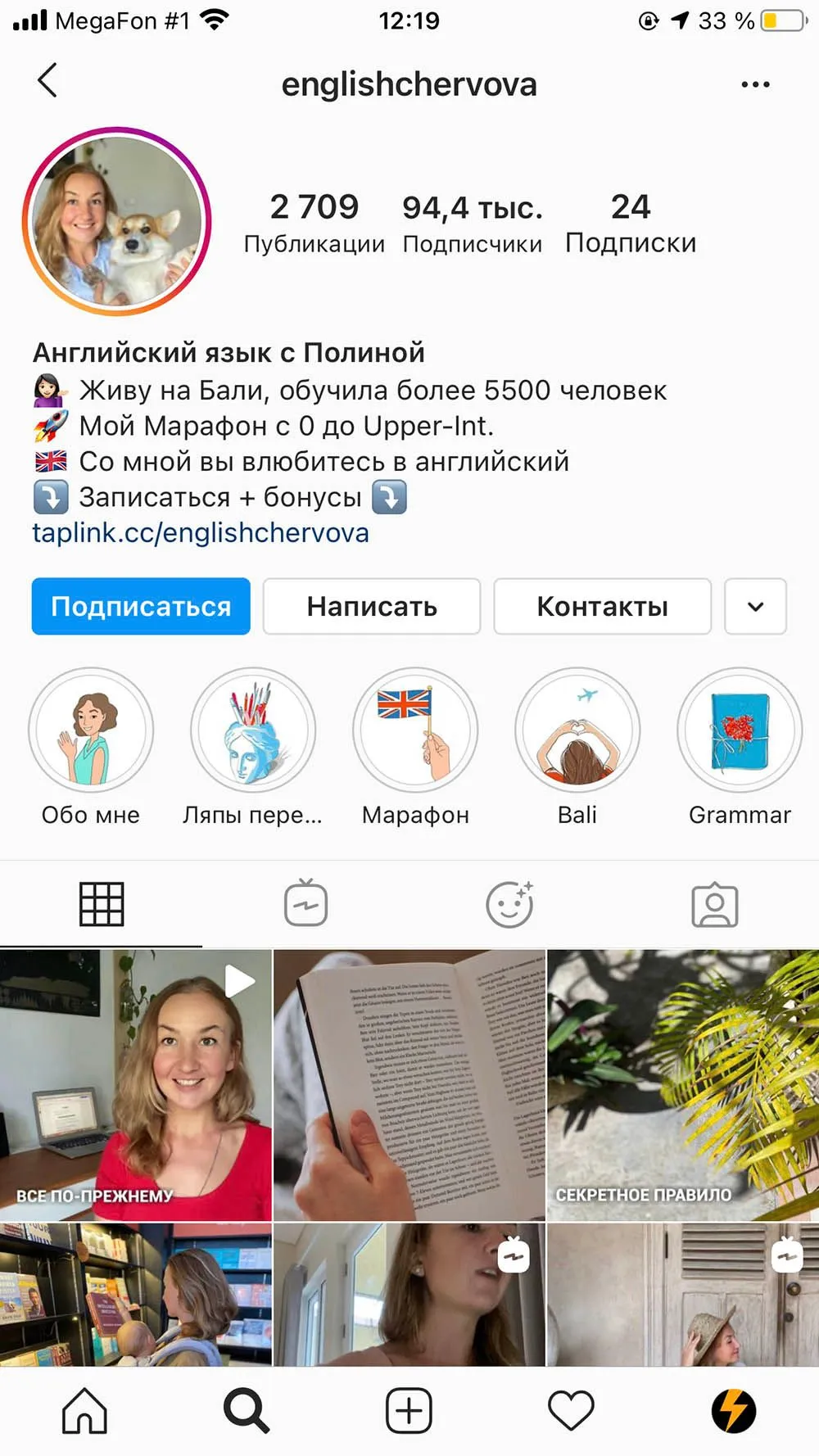The image size is (819, 1456).
Task: Switch to the effects face tab
Action: 509,904
